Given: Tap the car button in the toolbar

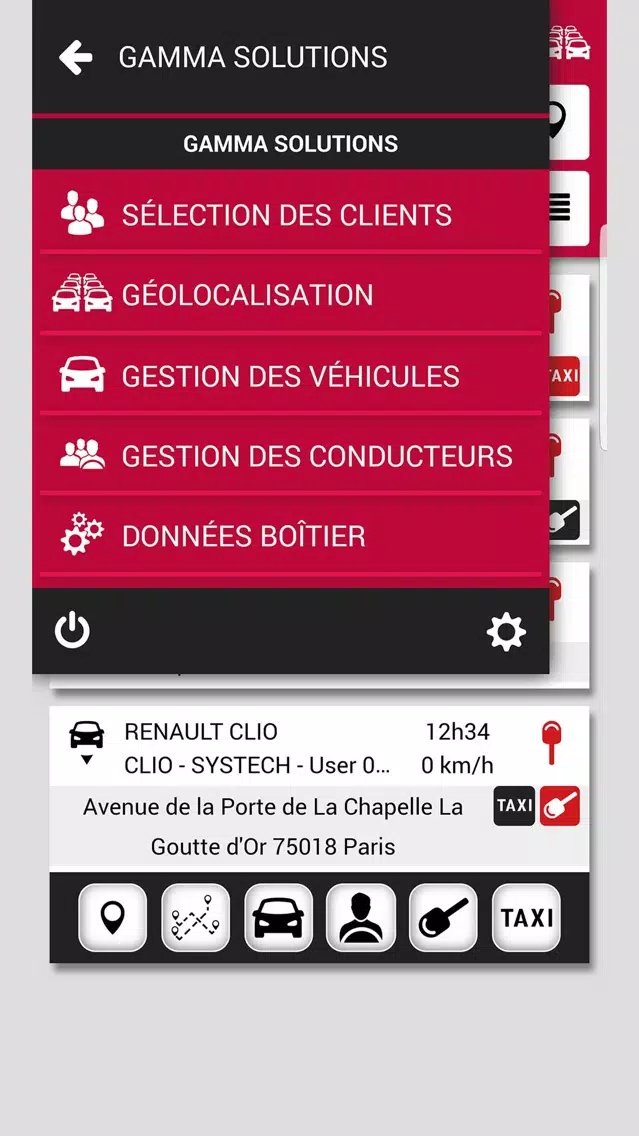Looking at the screenshot, I should 278,918.
